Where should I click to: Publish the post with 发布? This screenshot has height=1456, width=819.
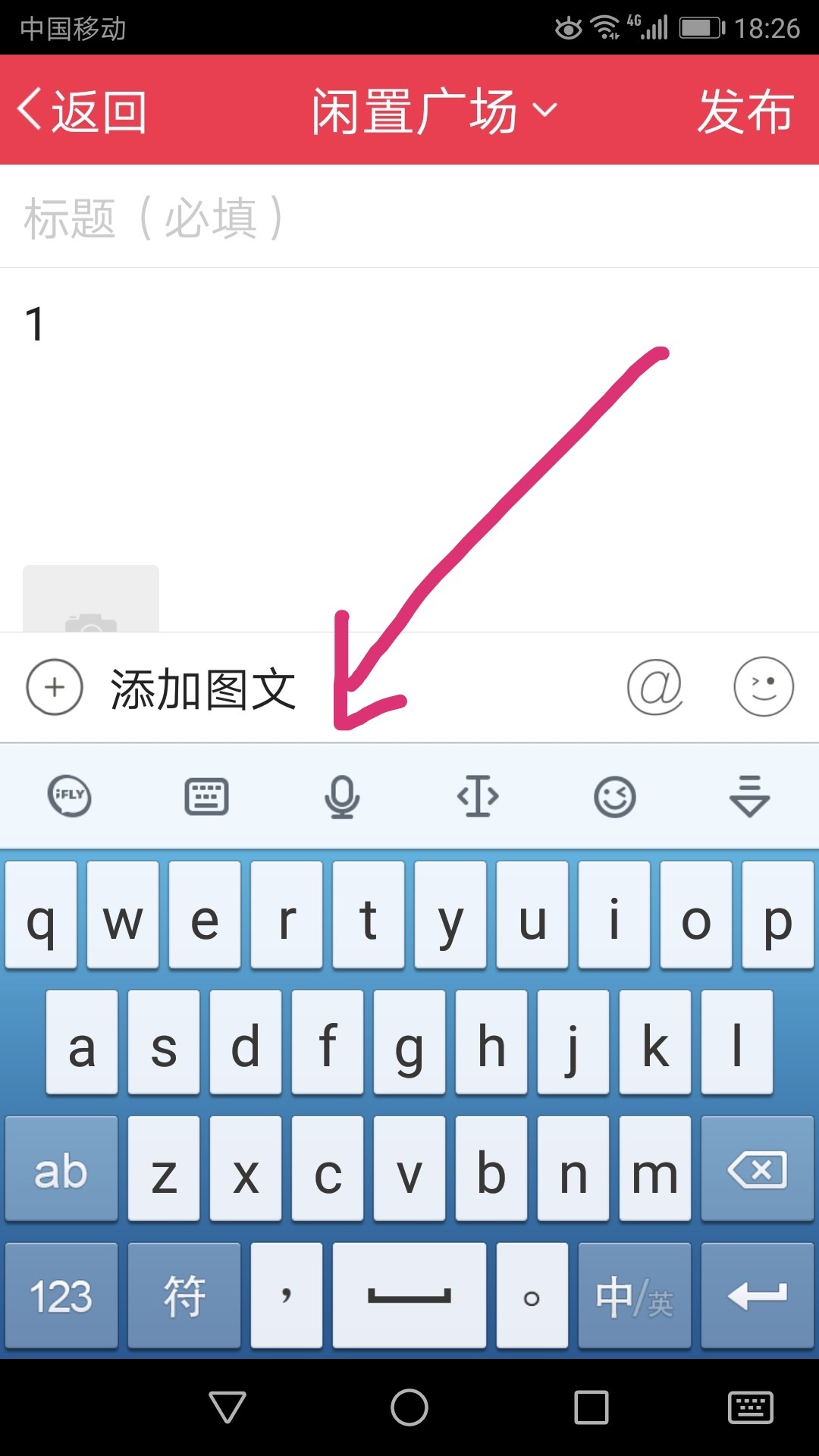click(x=745, y=111)
